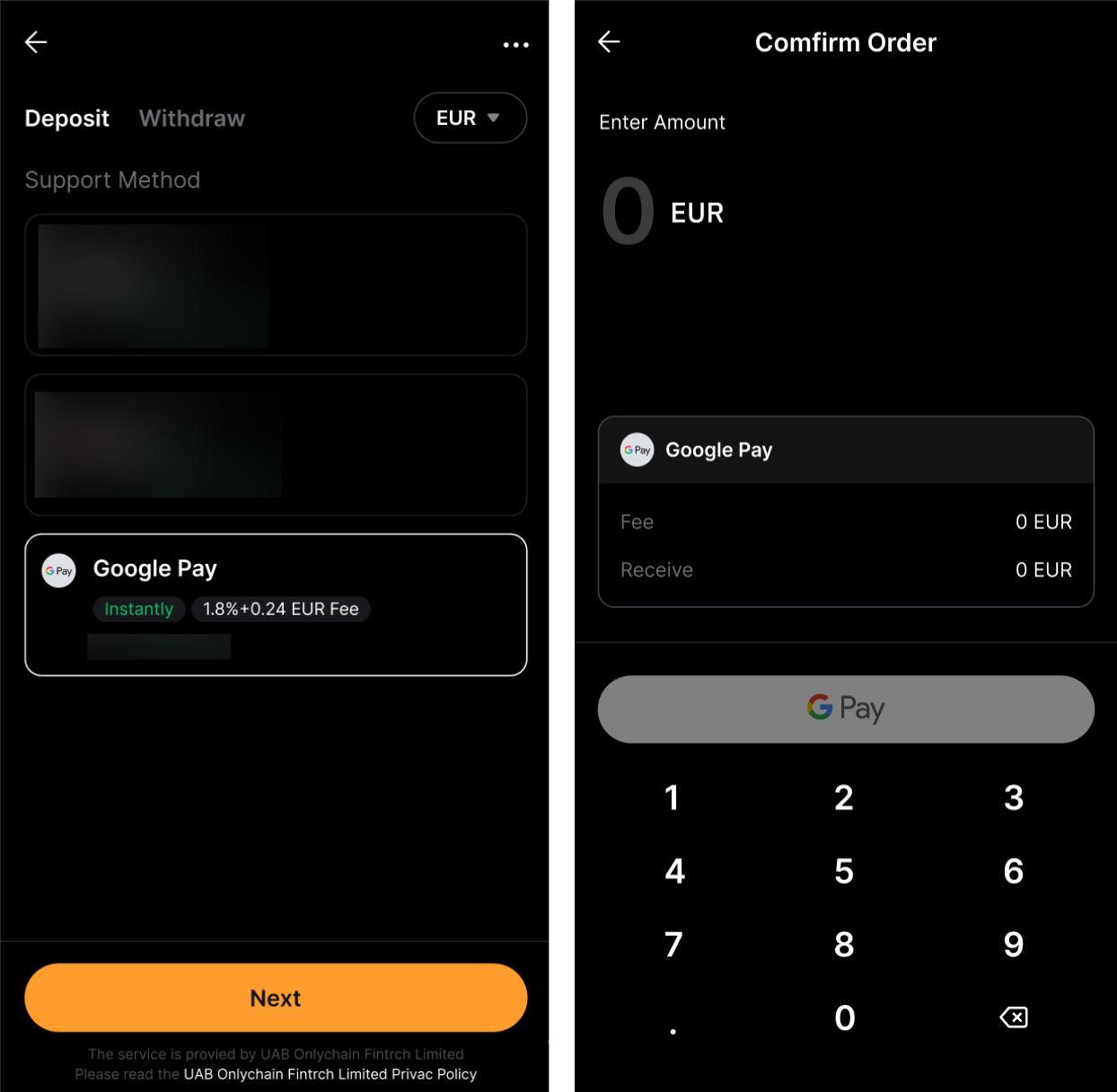Open the EUR currency dropdown
The height and width of the screenshot is (1092, 1117).
(470, 118)
